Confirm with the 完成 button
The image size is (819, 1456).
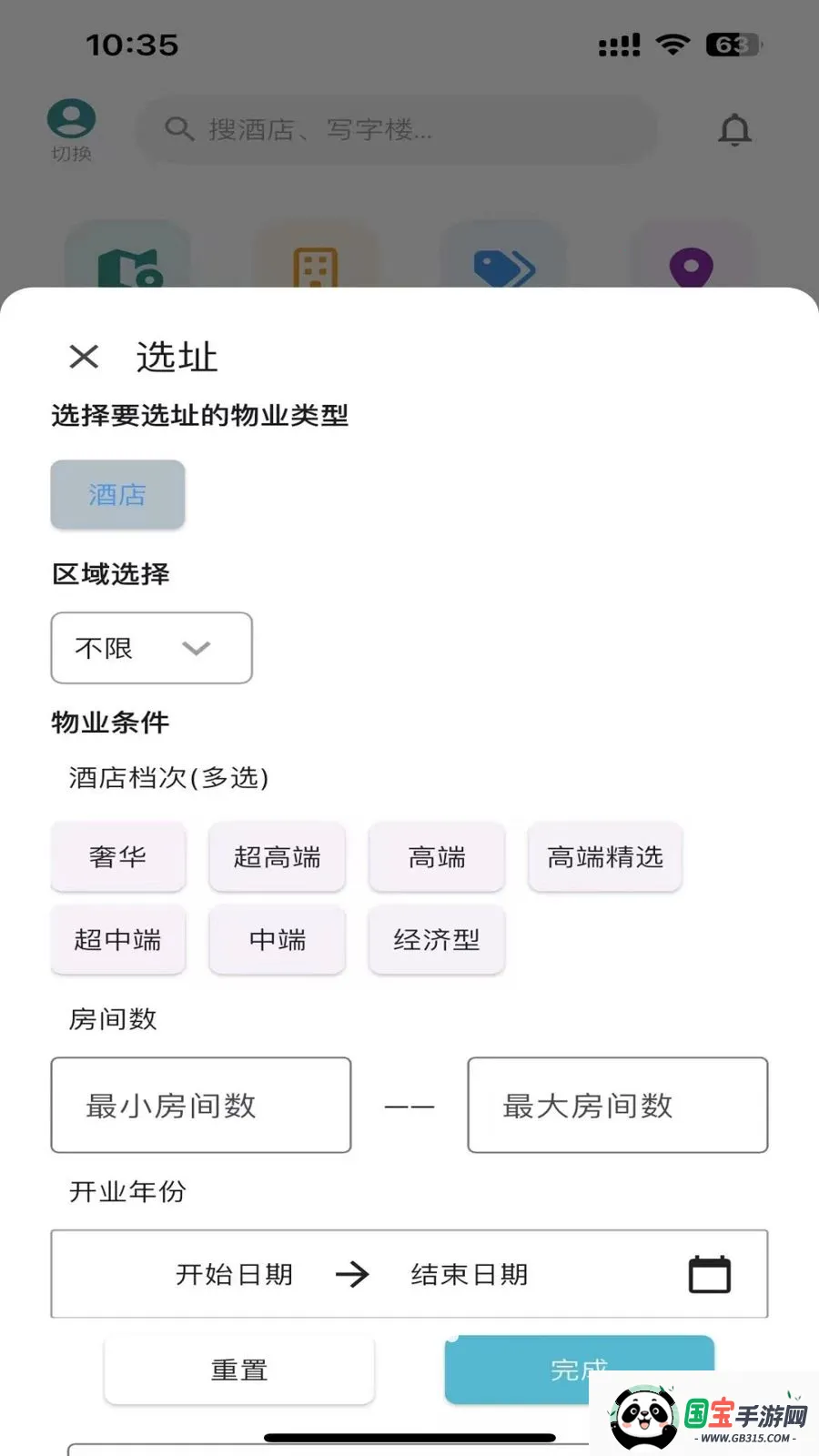579,1370
